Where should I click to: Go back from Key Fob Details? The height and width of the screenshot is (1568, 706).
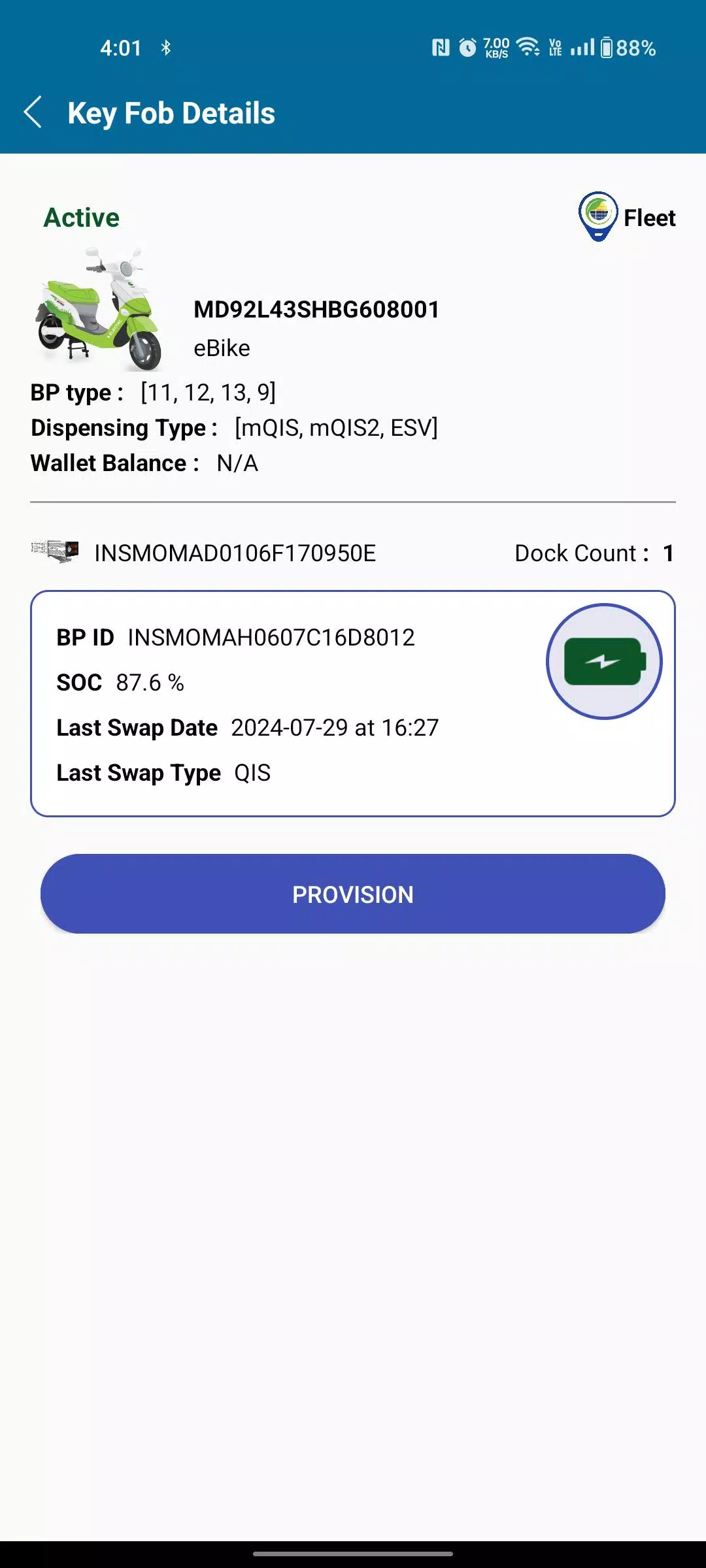pyautogui.click(x=33, y=112)
